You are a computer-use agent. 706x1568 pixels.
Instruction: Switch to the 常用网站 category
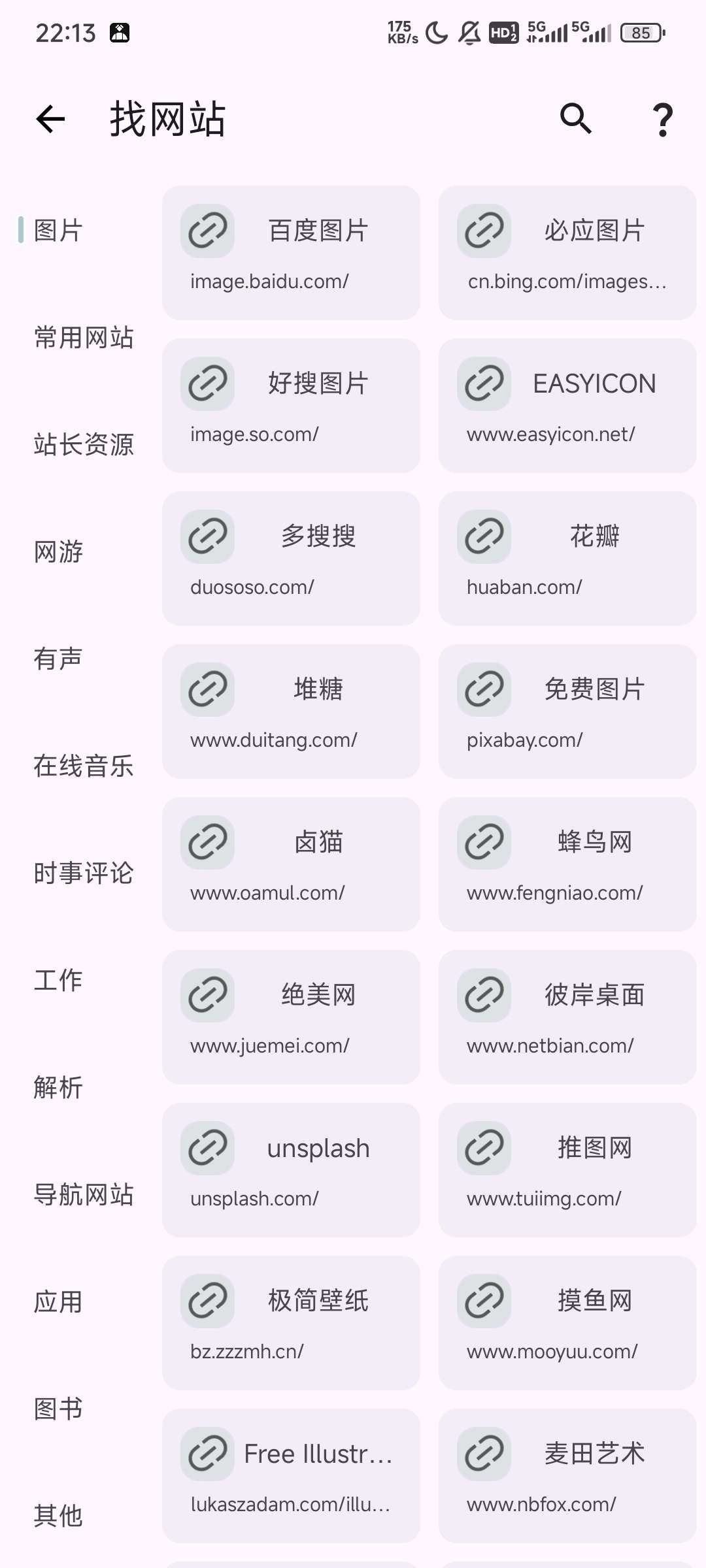point(84,338)
